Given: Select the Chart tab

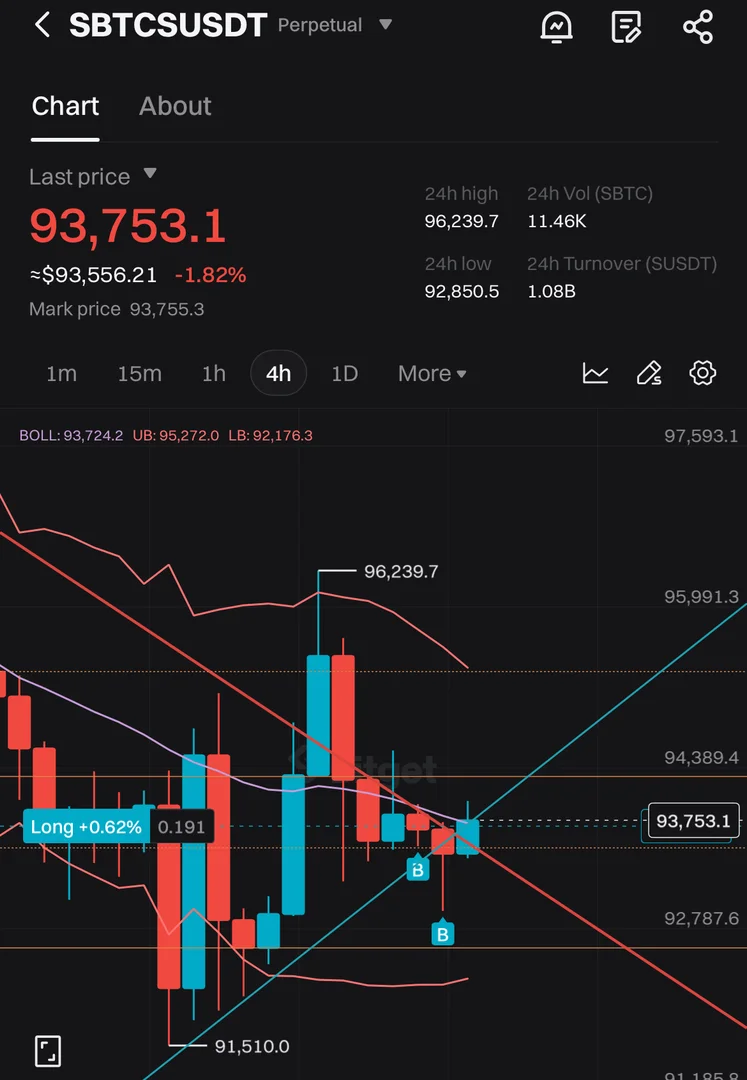Looking at the screenshot, I should tap(65, 106).
